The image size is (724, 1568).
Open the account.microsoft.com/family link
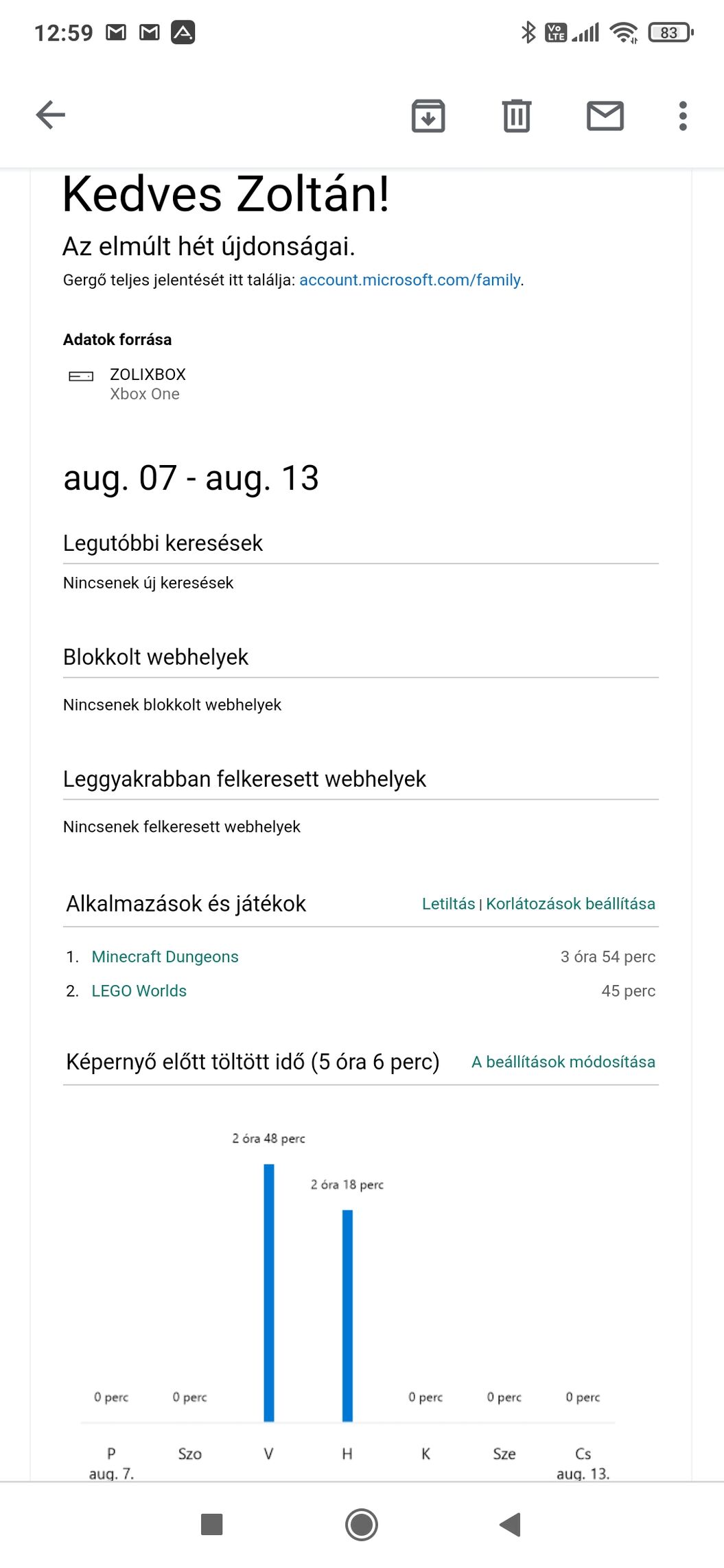410,280
